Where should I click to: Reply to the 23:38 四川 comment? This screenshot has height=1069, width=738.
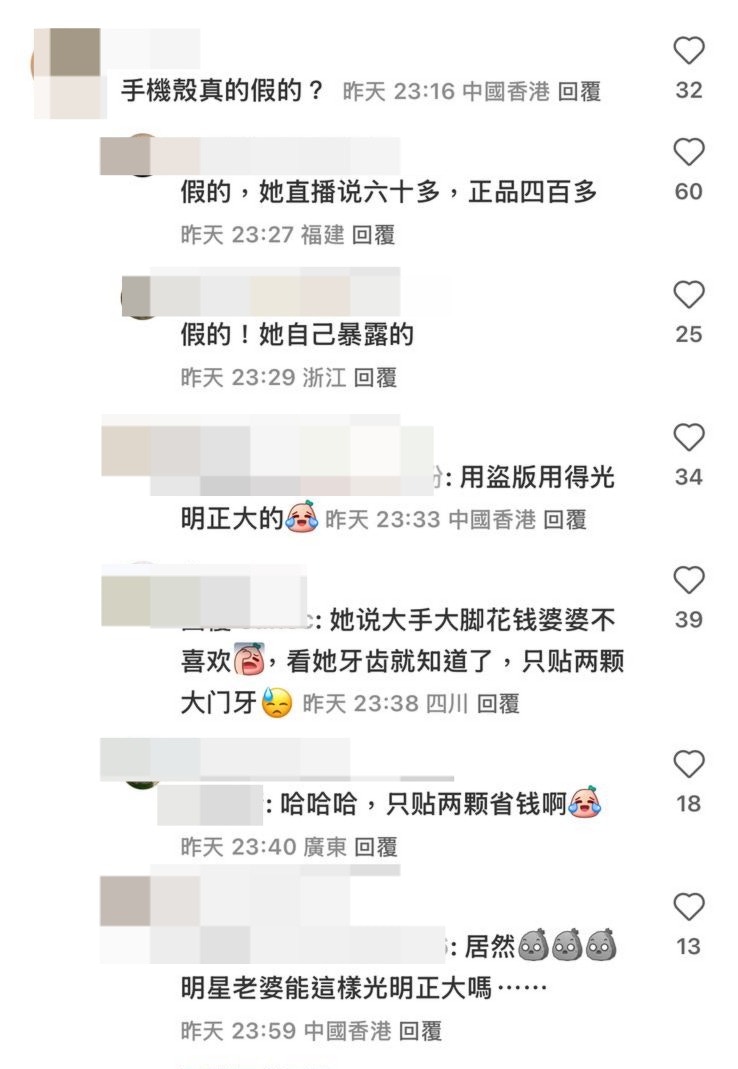(x=497, y=704)
